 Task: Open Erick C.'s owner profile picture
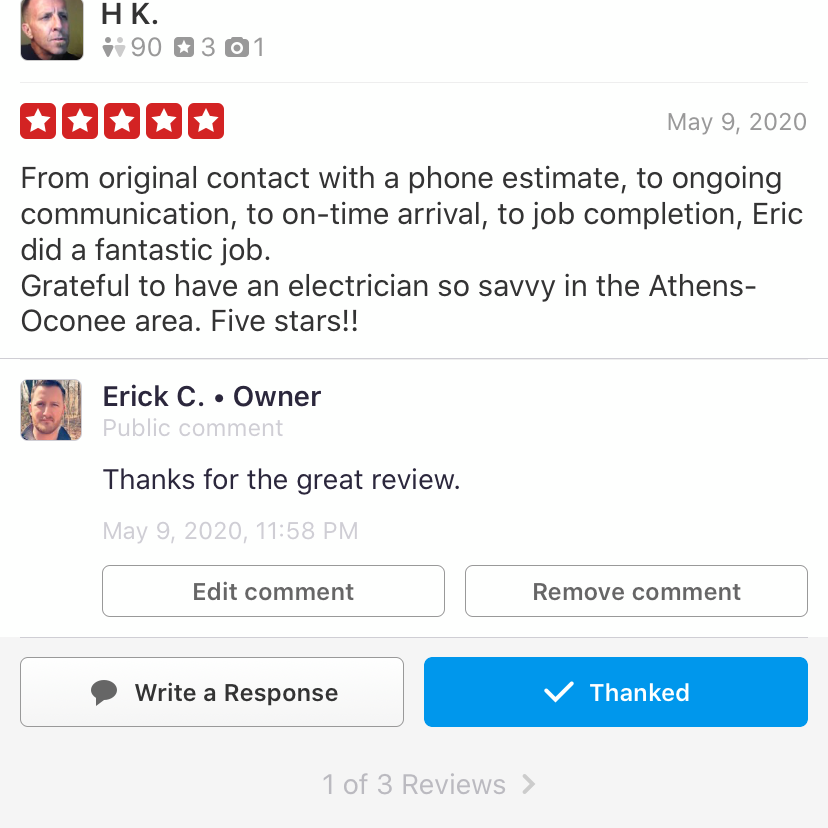[51, 410]
